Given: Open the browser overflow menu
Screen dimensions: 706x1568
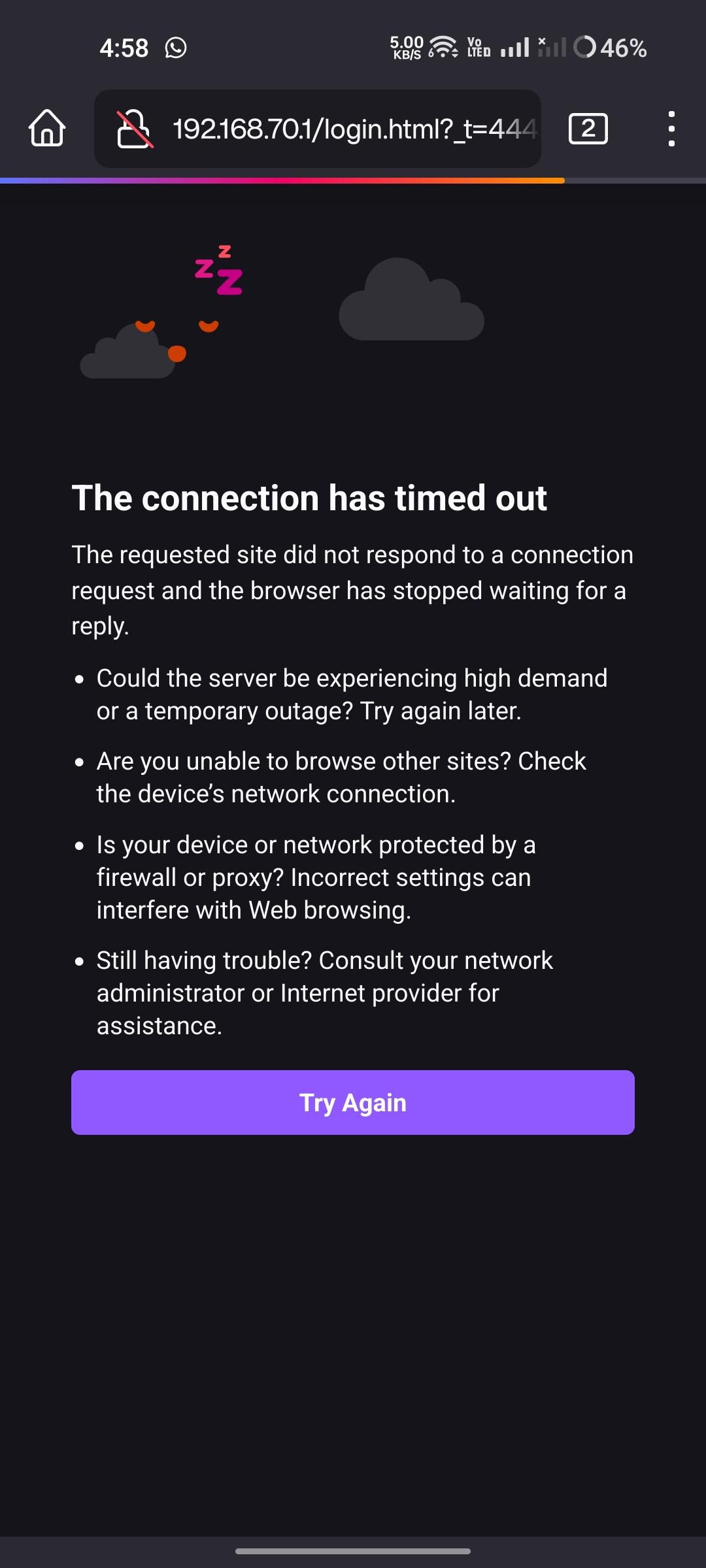Looking at the screenshot, I should click(671, 129).
